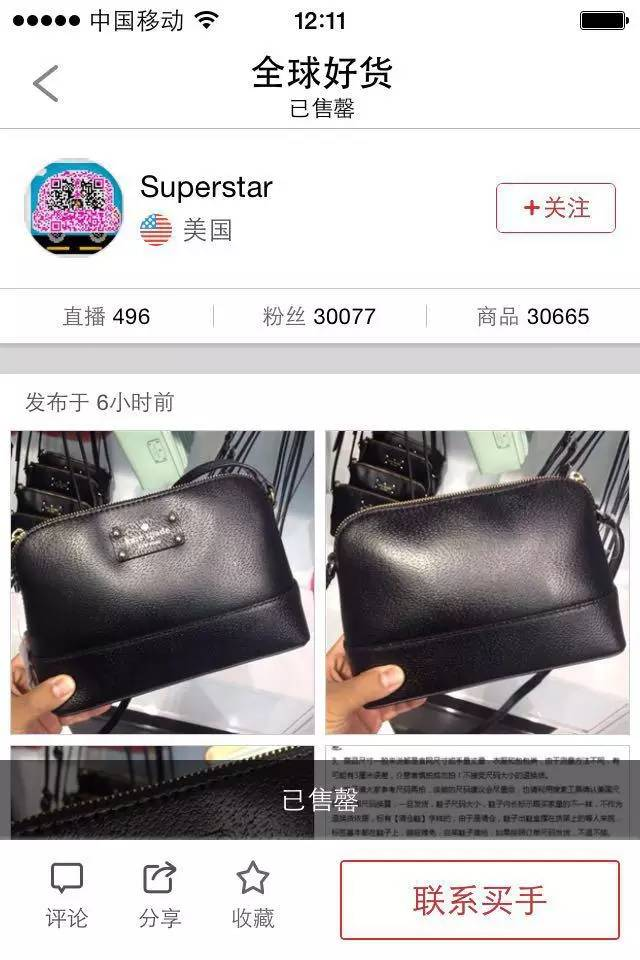Image resolution: width=640 pixels, height=960 pixels.
Task: Open the 评论 comments
Action: tap(67, 896)
